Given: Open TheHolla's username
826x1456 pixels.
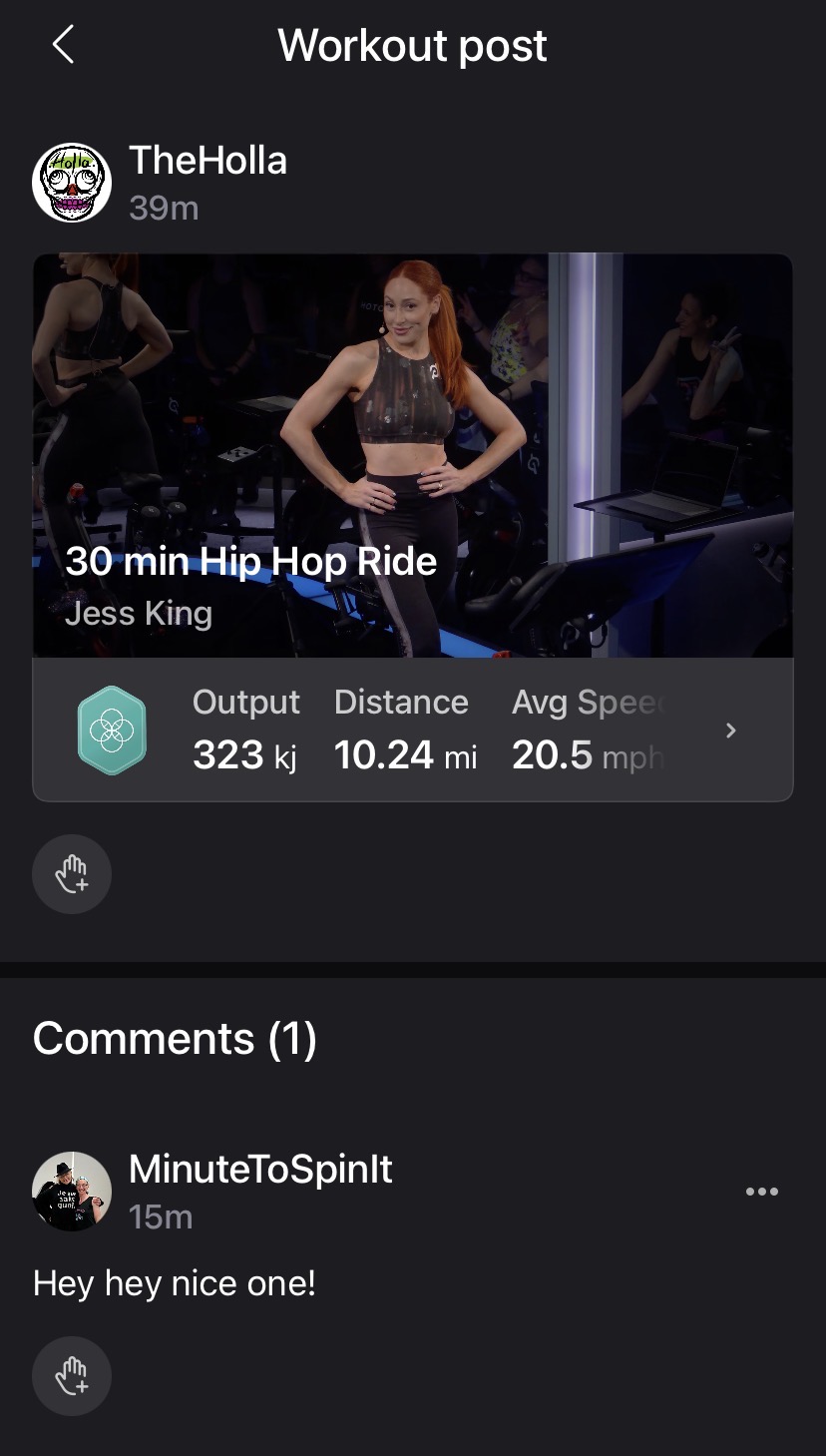Looking at the screenshot, I should (207, 161).
